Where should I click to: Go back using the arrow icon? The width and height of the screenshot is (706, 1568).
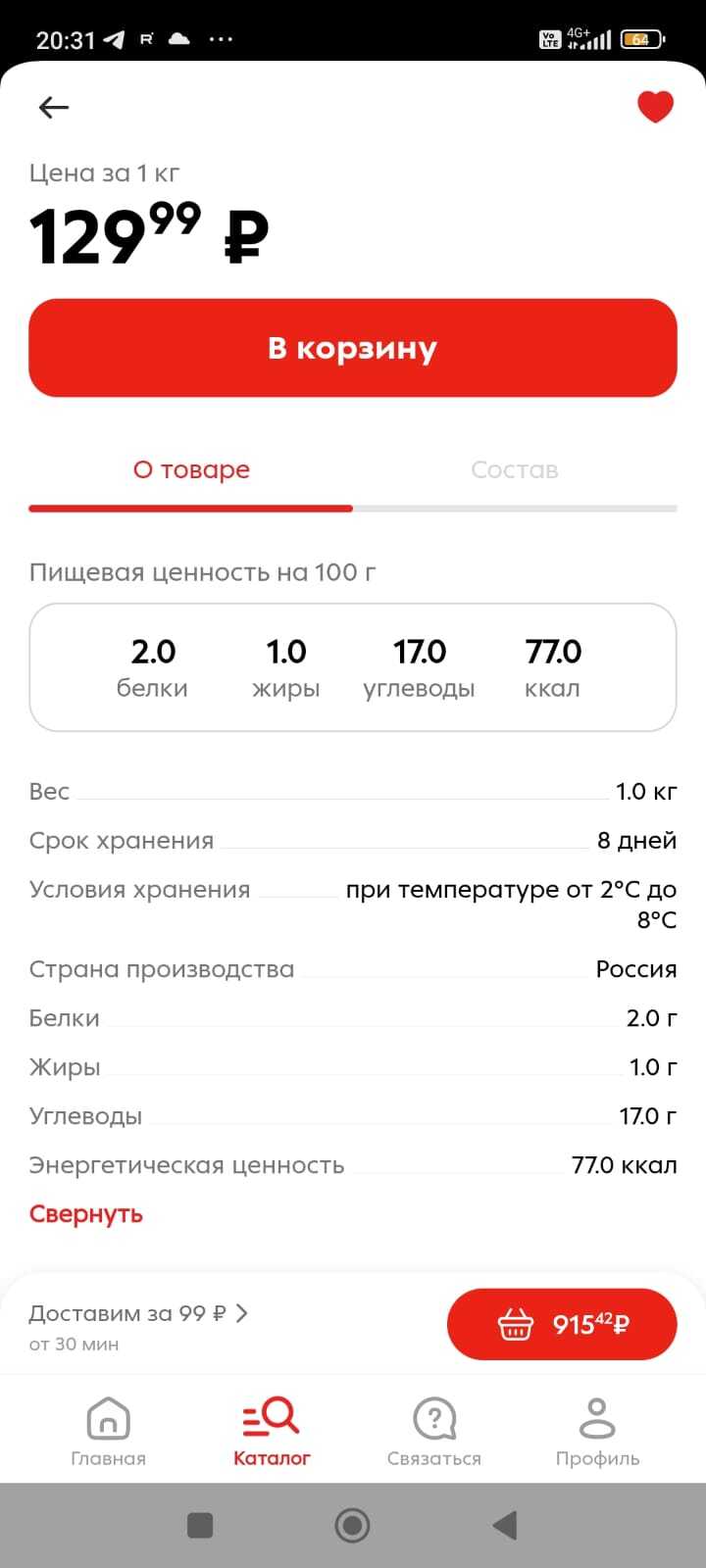tap(54, 108)
